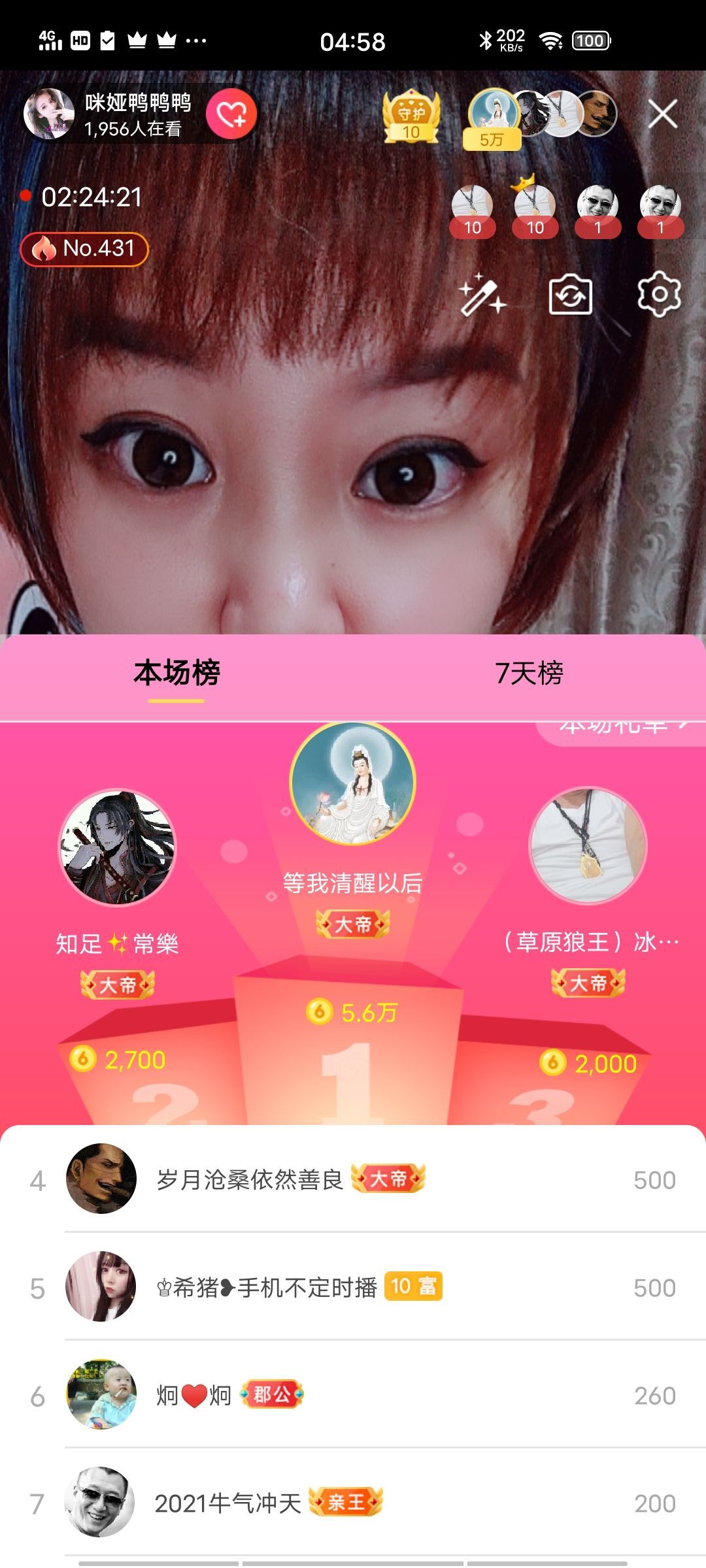Viewport: 706px width, 1568px height.
Task: Open row of 希猪手机不定时播
Action: (x=353, y=1287)
